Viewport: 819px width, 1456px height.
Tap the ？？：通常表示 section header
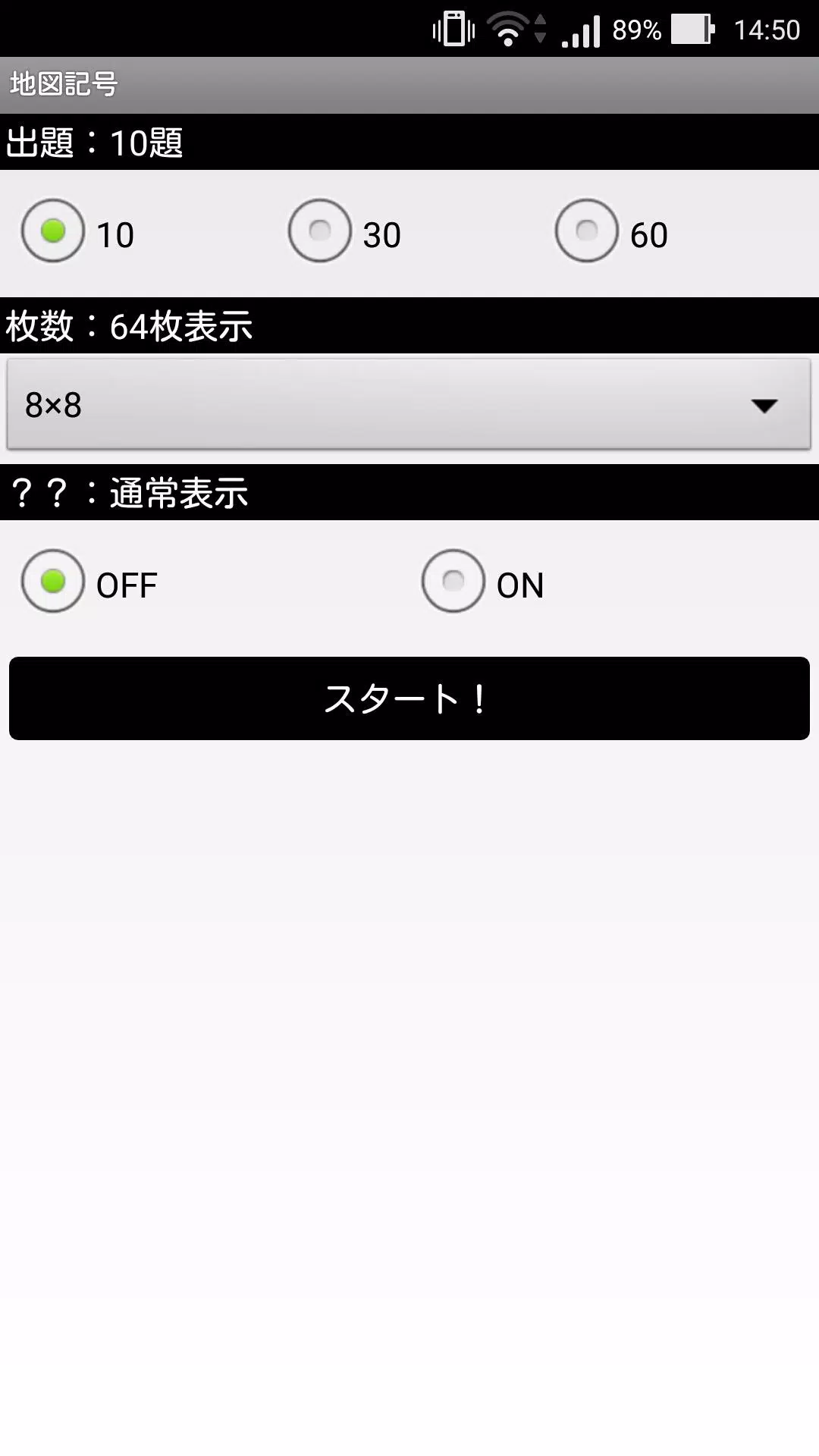pos(129,494)
